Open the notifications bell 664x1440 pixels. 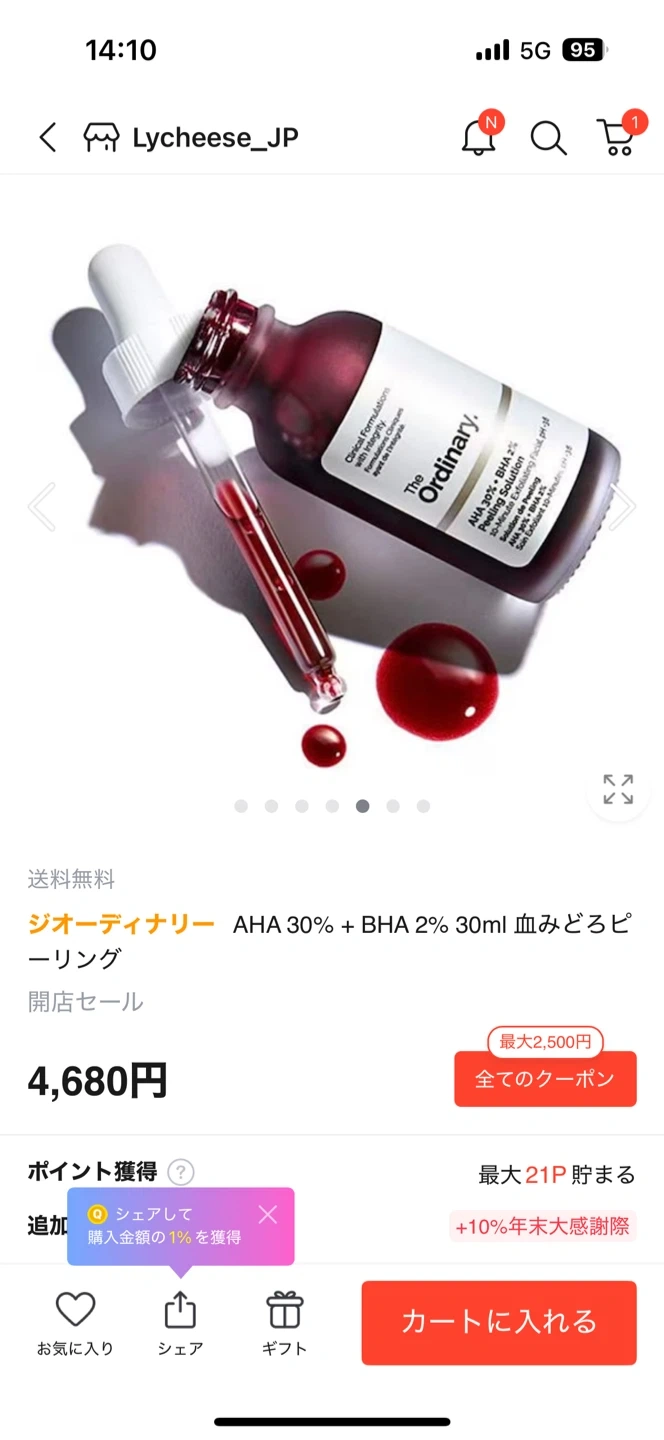[479, 138]
